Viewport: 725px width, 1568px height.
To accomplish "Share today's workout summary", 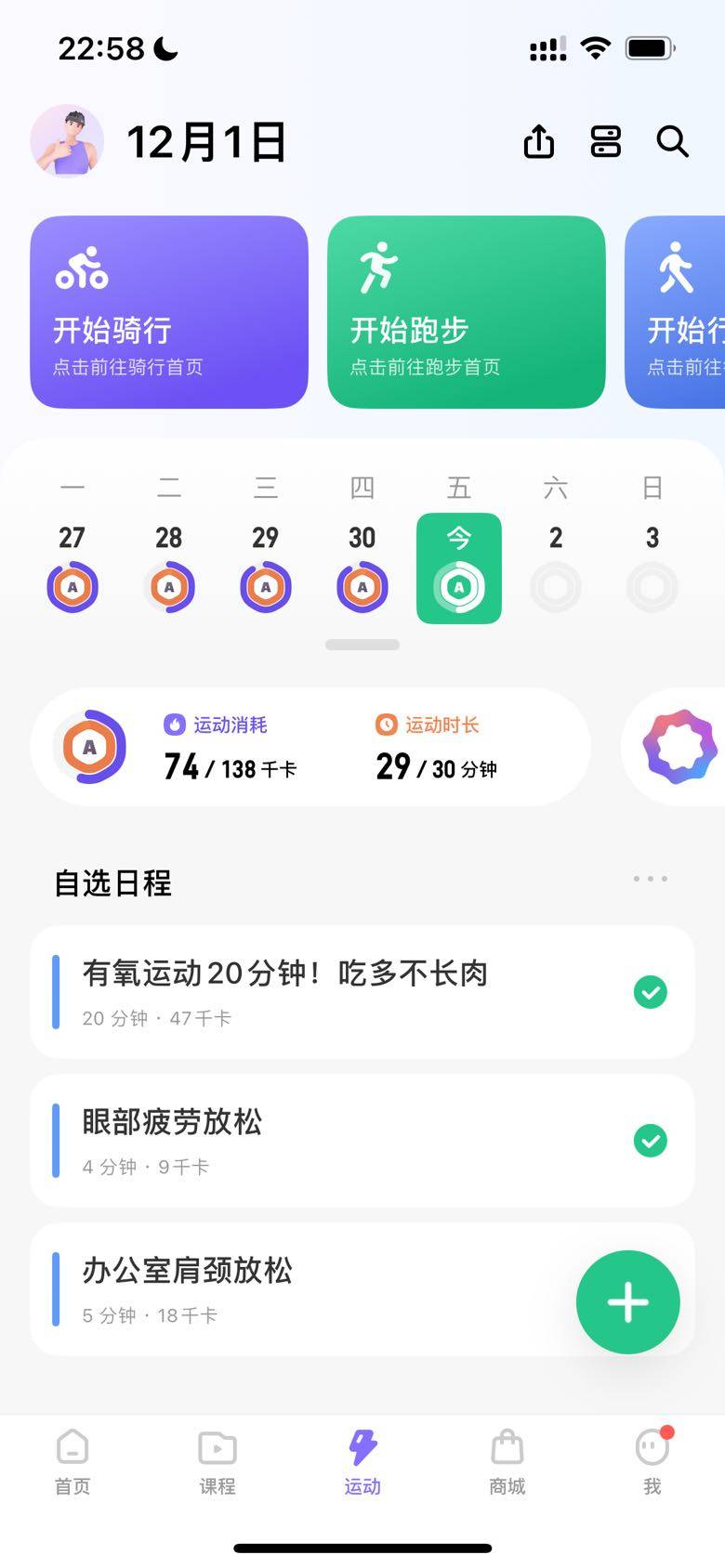I will (x=538, y=142).
